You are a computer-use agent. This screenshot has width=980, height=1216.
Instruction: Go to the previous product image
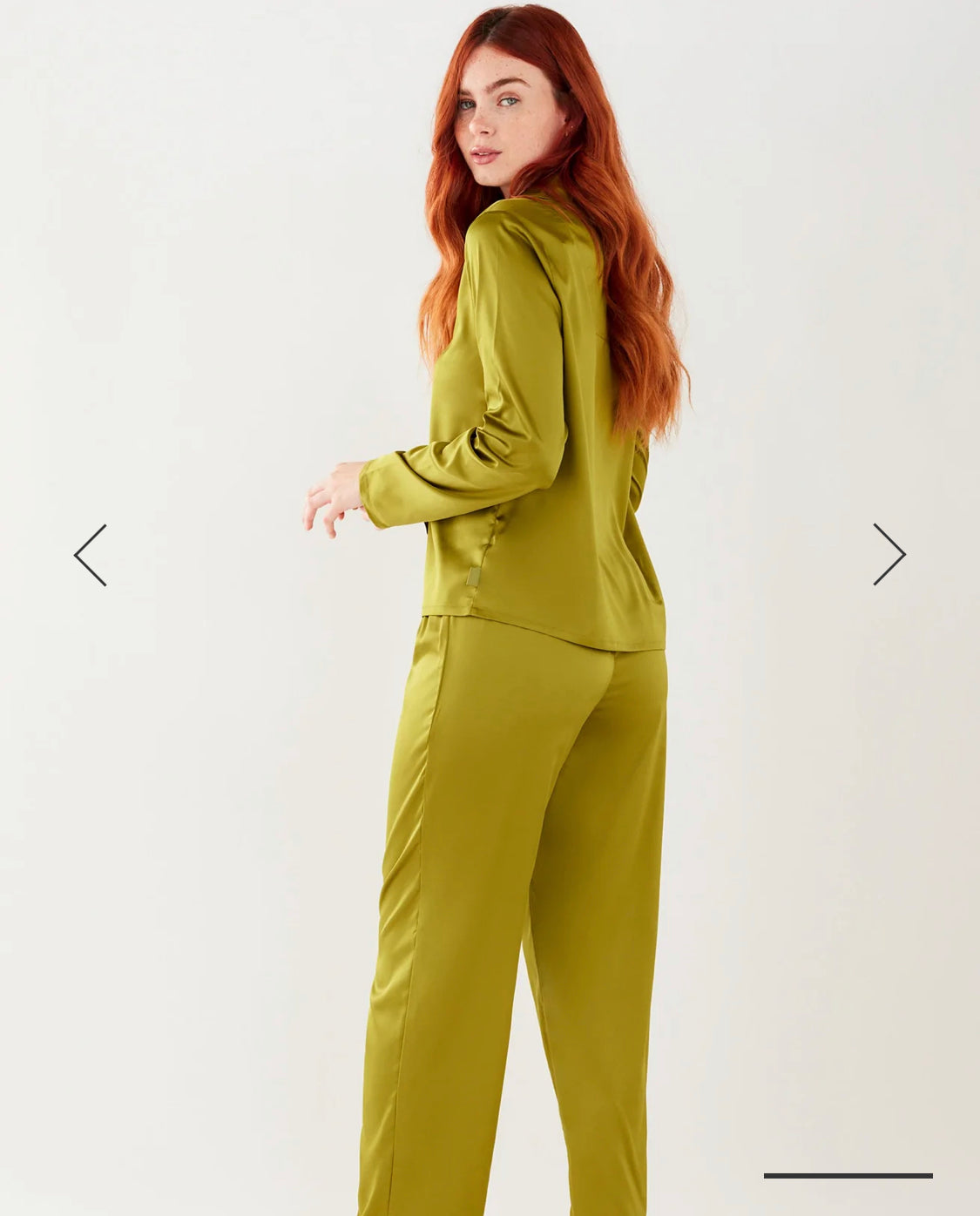(x=91, y=555)
